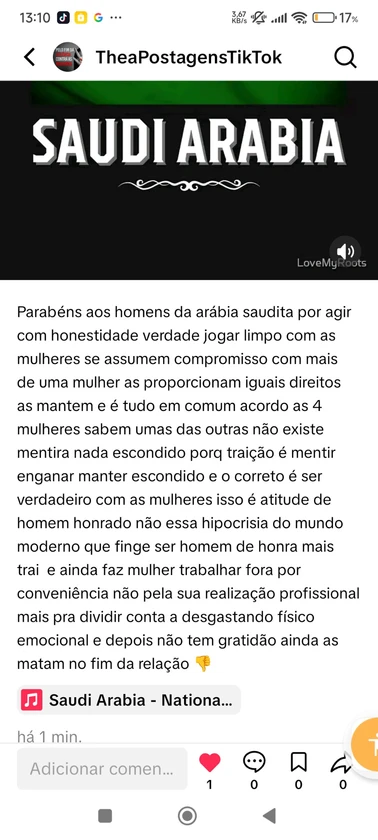Go back with the top-left arrow
The width and height of the screenshot is (378, 840).
click(29, 57)
